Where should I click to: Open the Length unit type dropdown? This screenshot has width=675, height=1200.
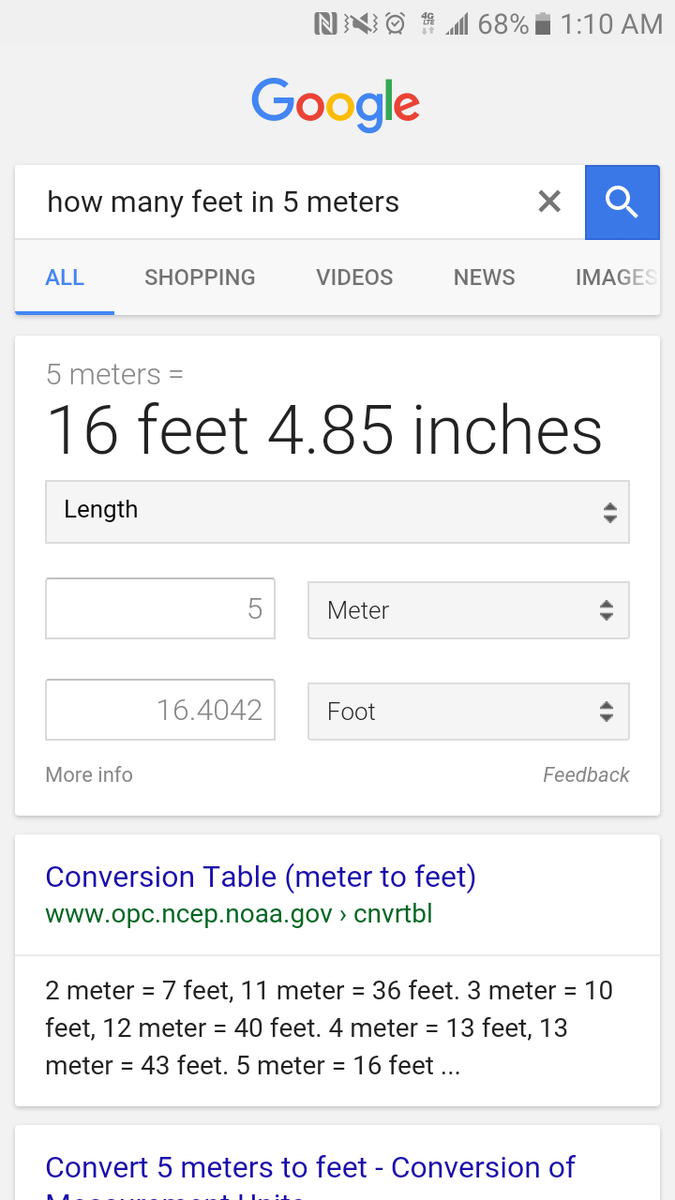click(x=337, y=511)
